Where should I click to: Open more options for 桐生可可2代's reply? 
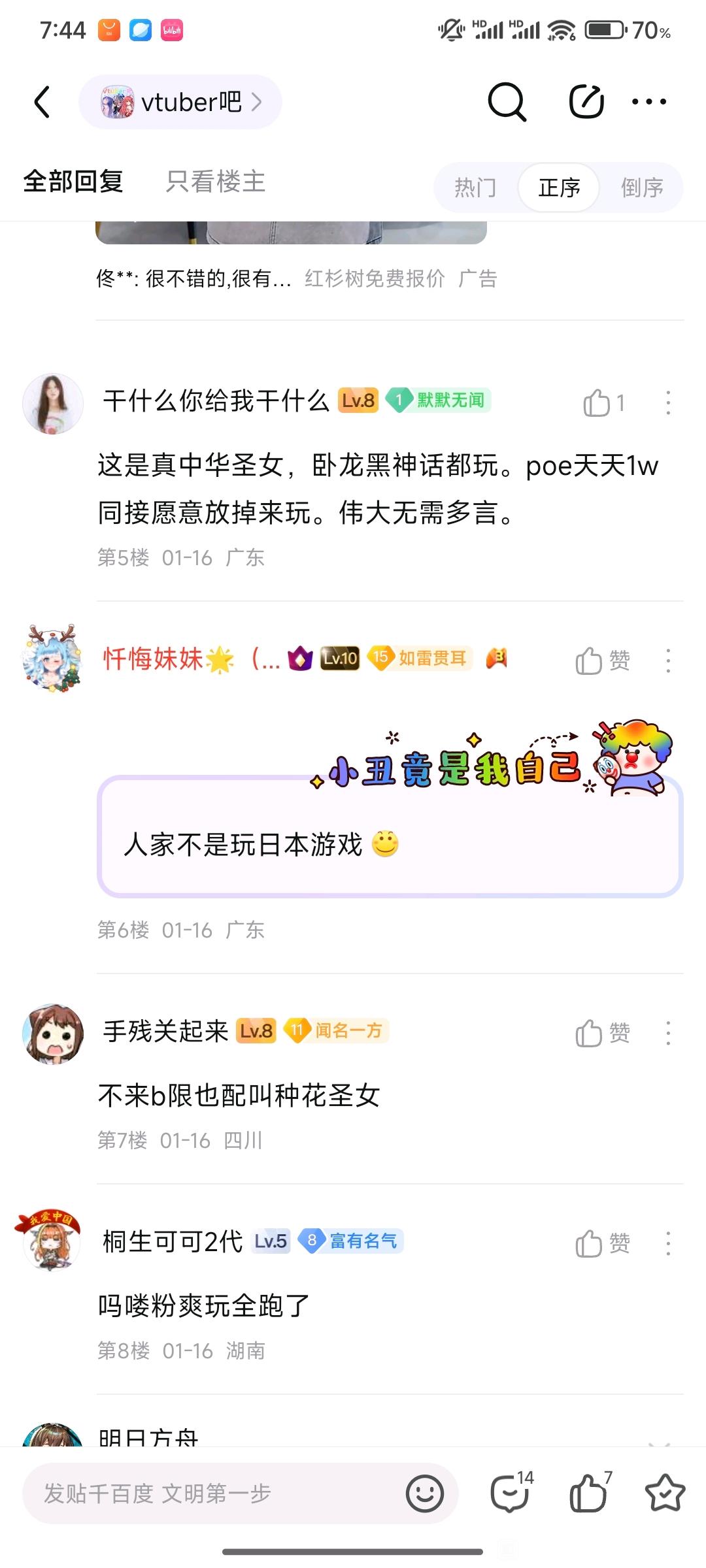point(667,1243)
